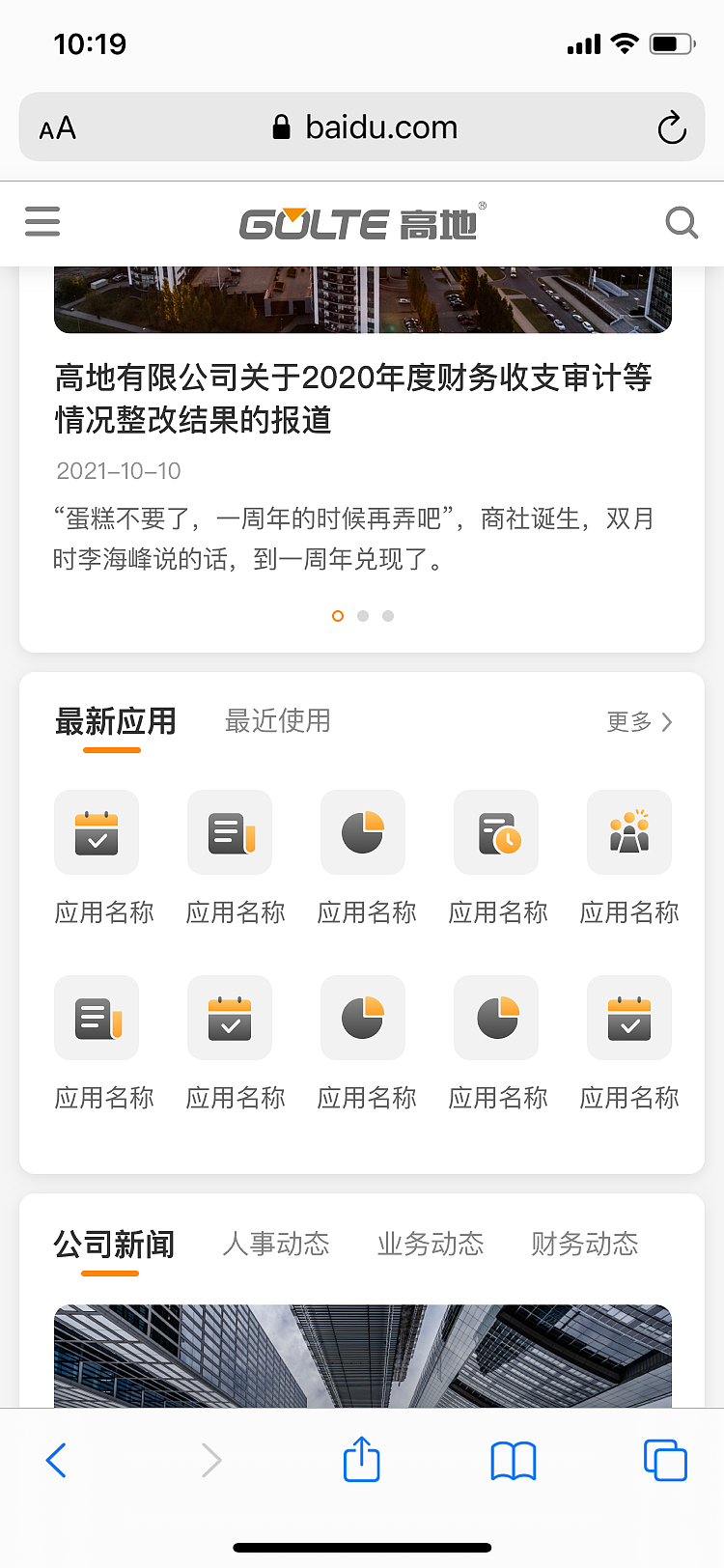
Task: Tap the Safari share icon
Action: pyautogui.click(x=362, y=1460)
